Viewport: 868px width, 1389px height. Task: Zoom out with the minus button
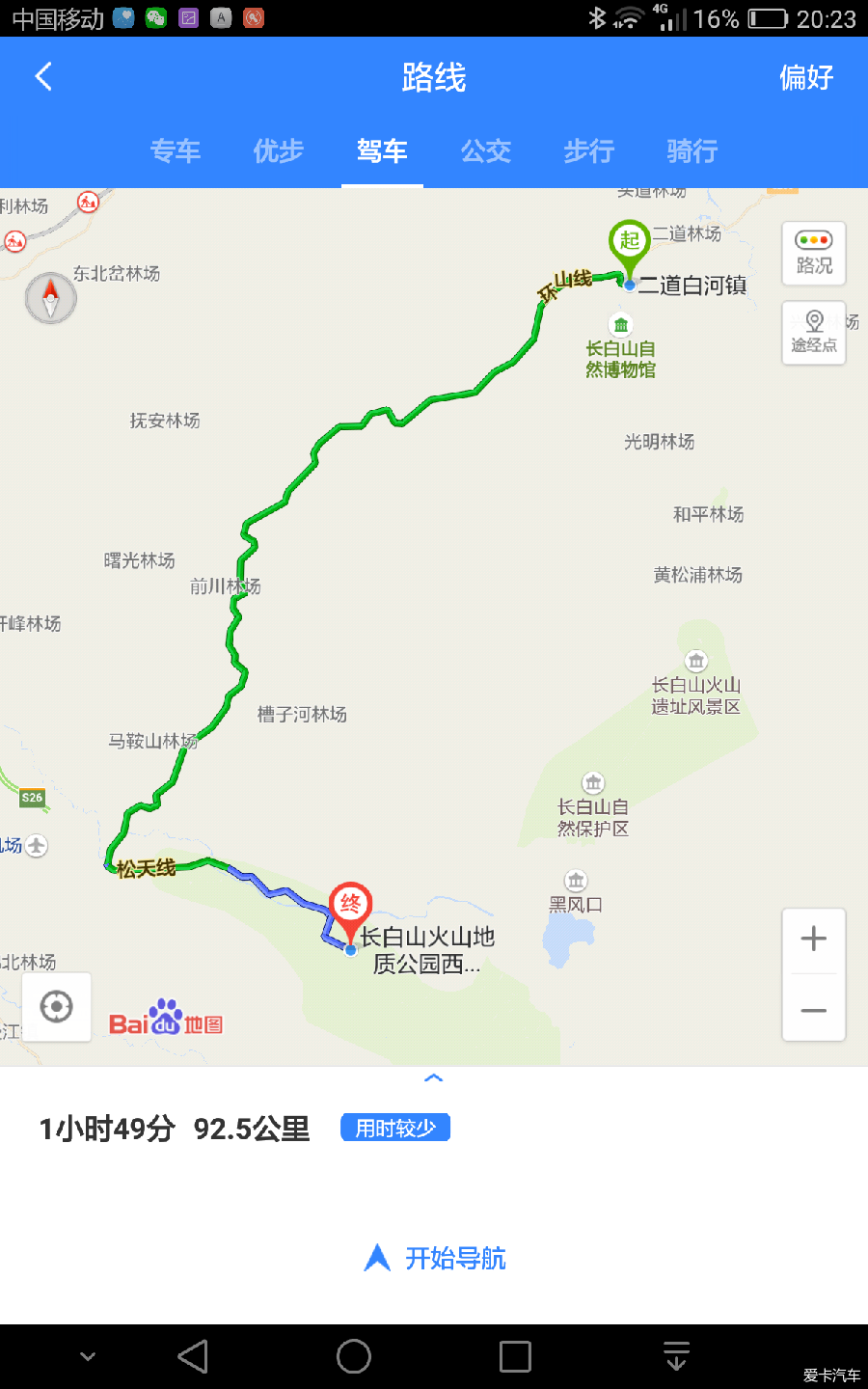[x=814, y=1010]
